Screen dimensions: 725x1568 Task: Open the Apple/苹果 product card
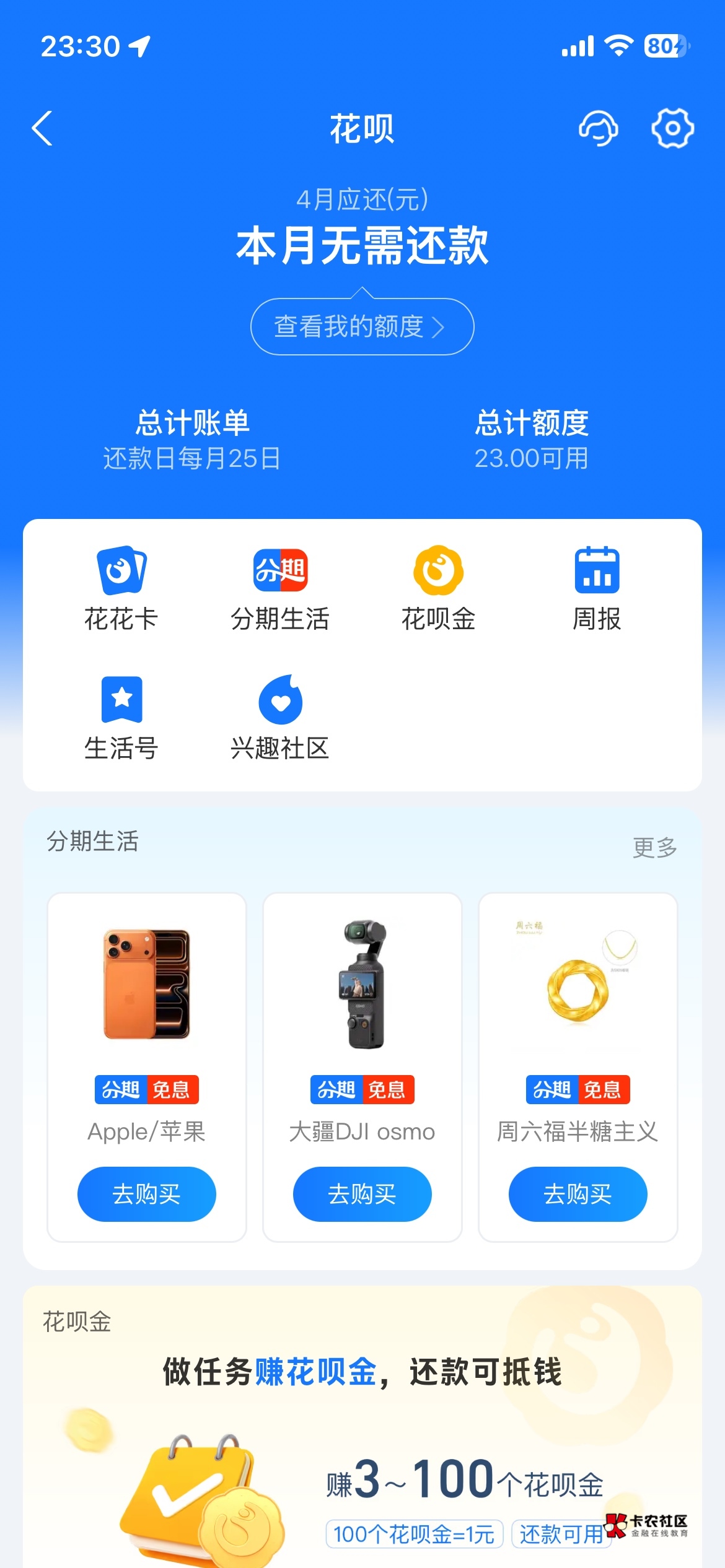pos(146,1003)
